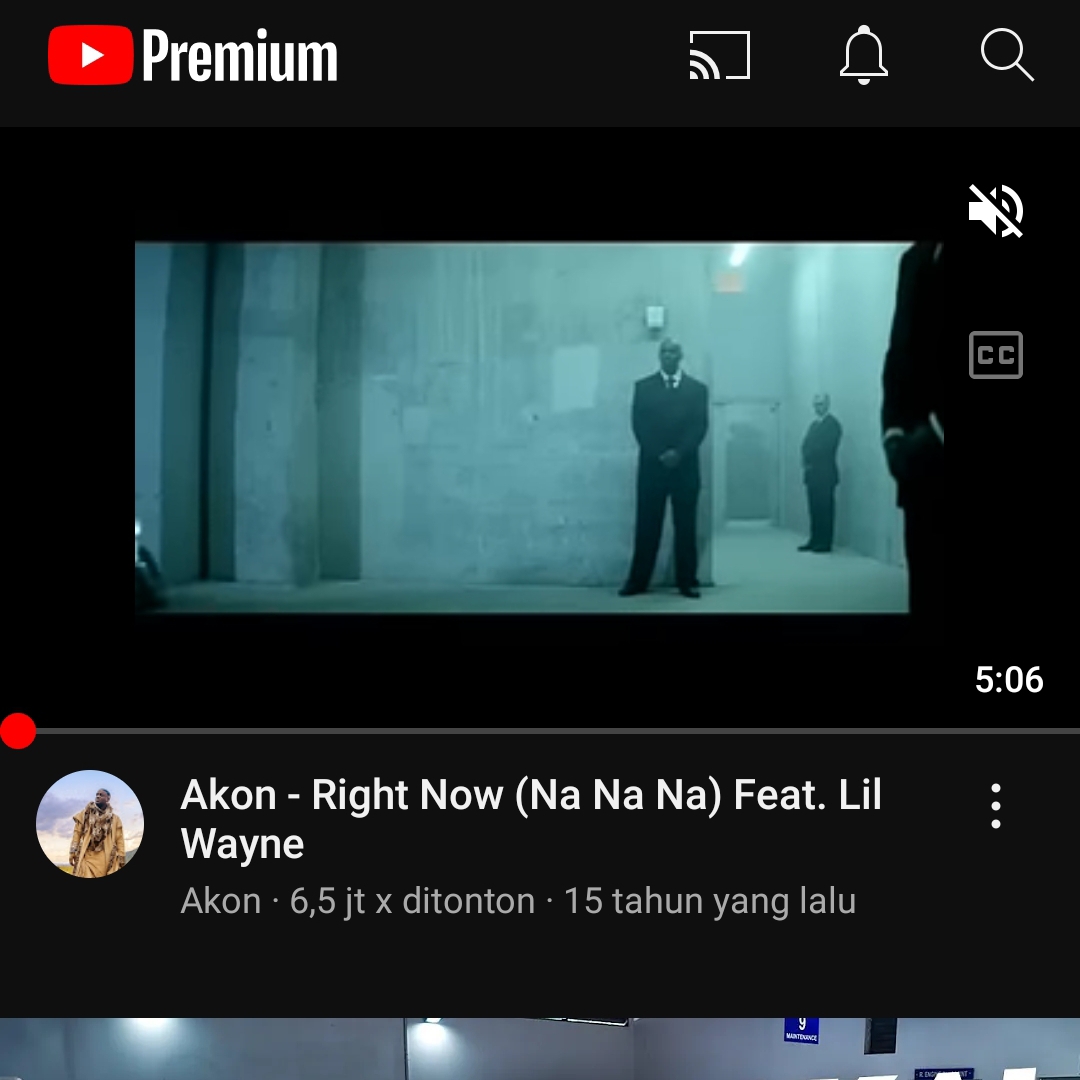Unmute the video preview
Image resolution: width=1080 pixels, height=1080 pixels.
click(996, 211)
